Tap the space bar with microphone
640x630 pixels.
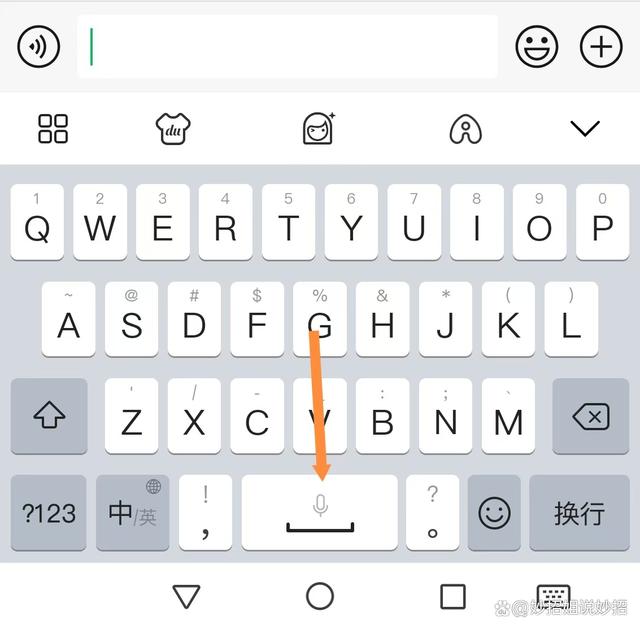[320, 513]
